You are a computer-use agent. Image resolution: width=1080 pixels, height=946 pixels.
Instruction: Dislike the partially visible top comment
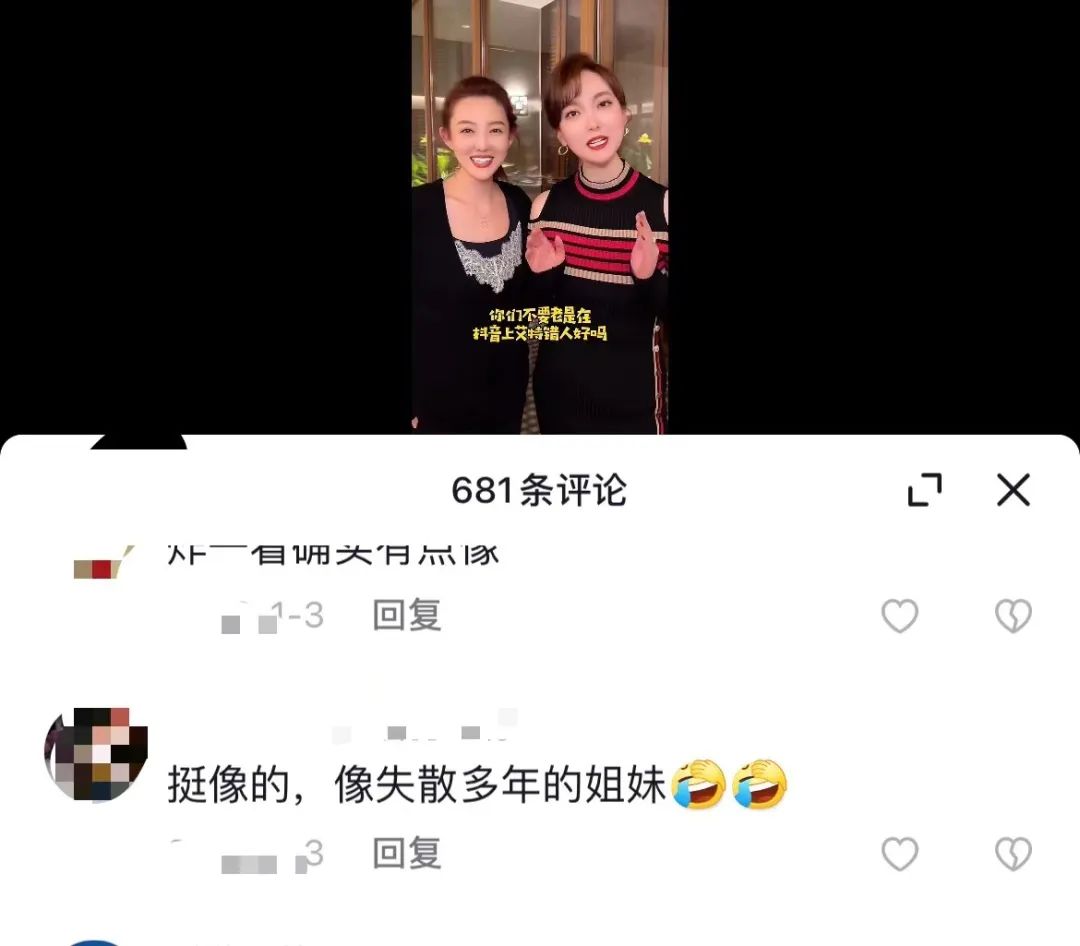coord(1013,616)
